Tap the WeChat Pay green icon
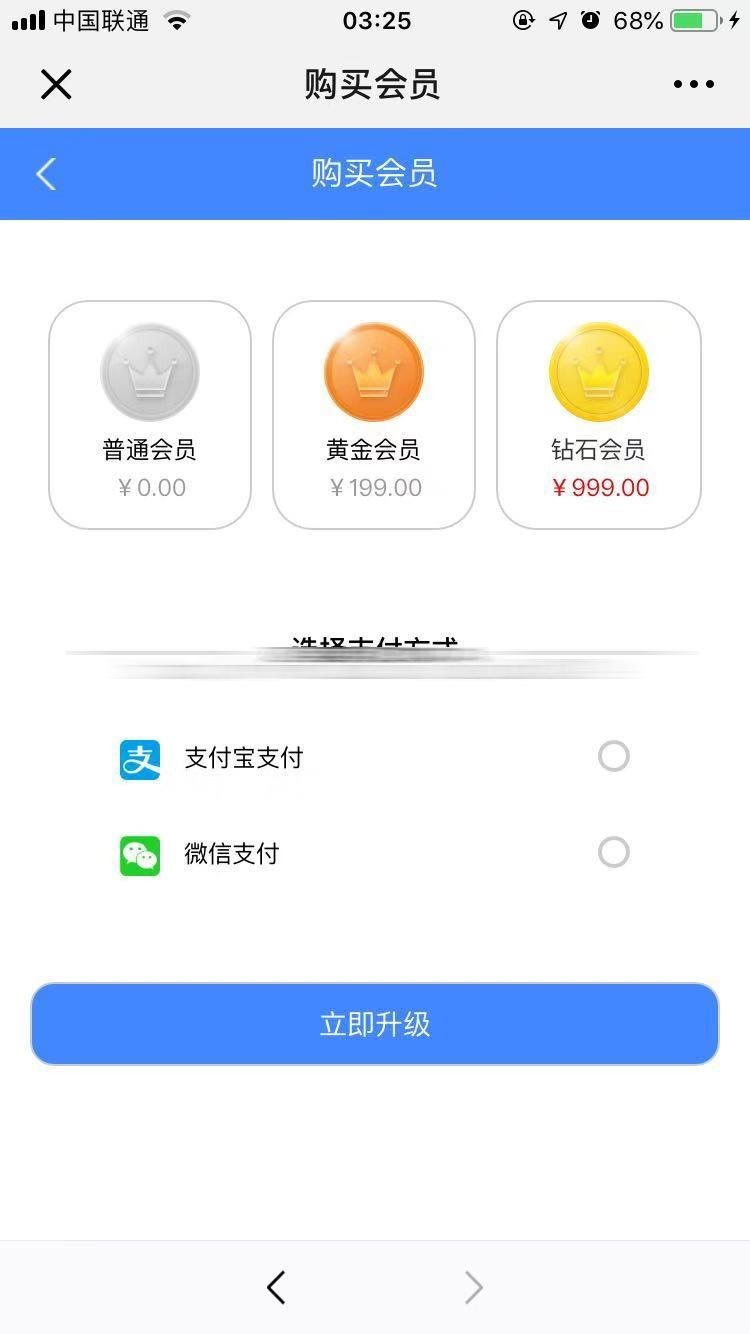Screen dimensions: 750x1334 (139, 854)
